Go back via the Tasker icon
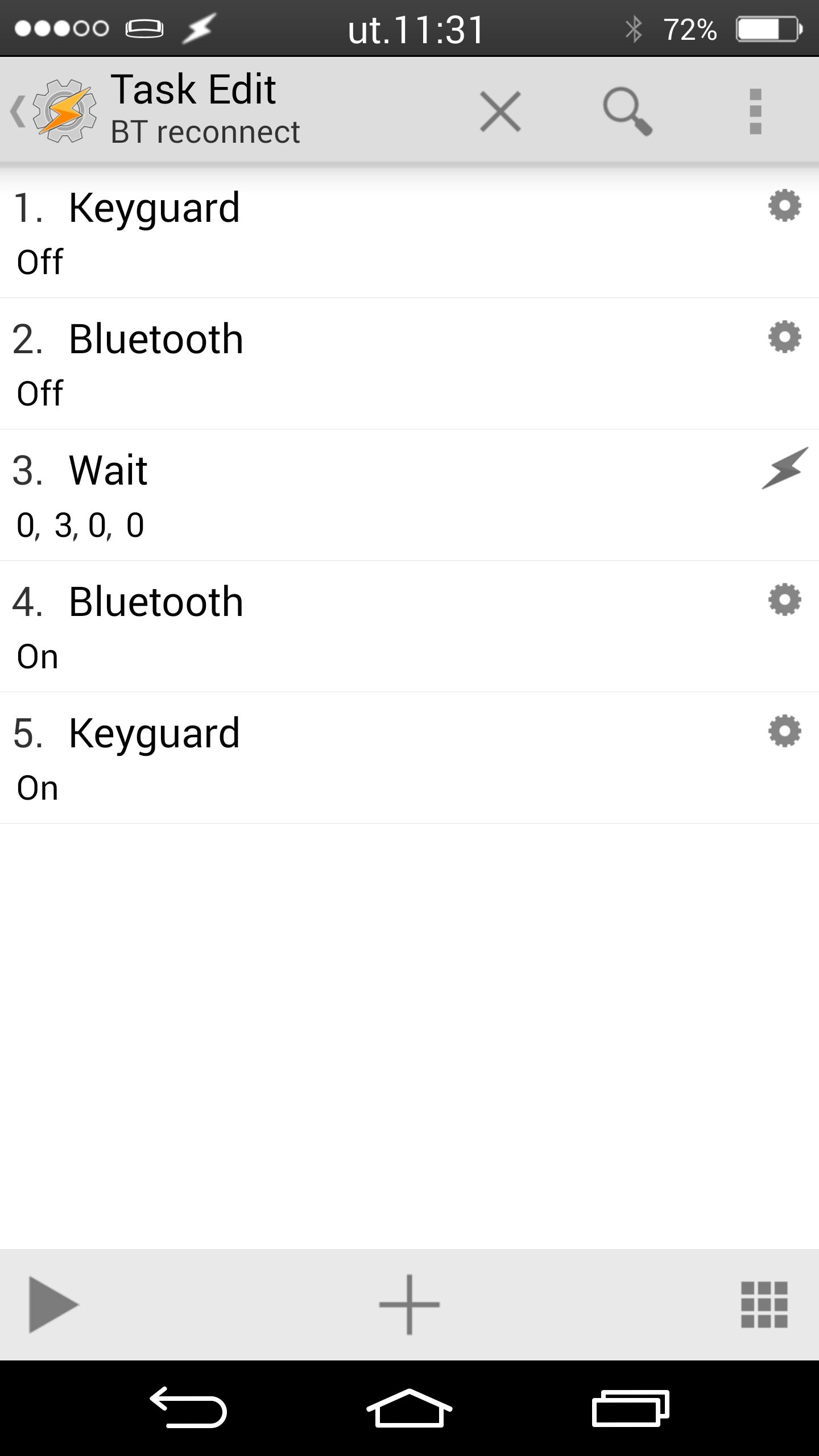Image resolution: width=819 pixels, height=1456 pixels. (54, 110)
